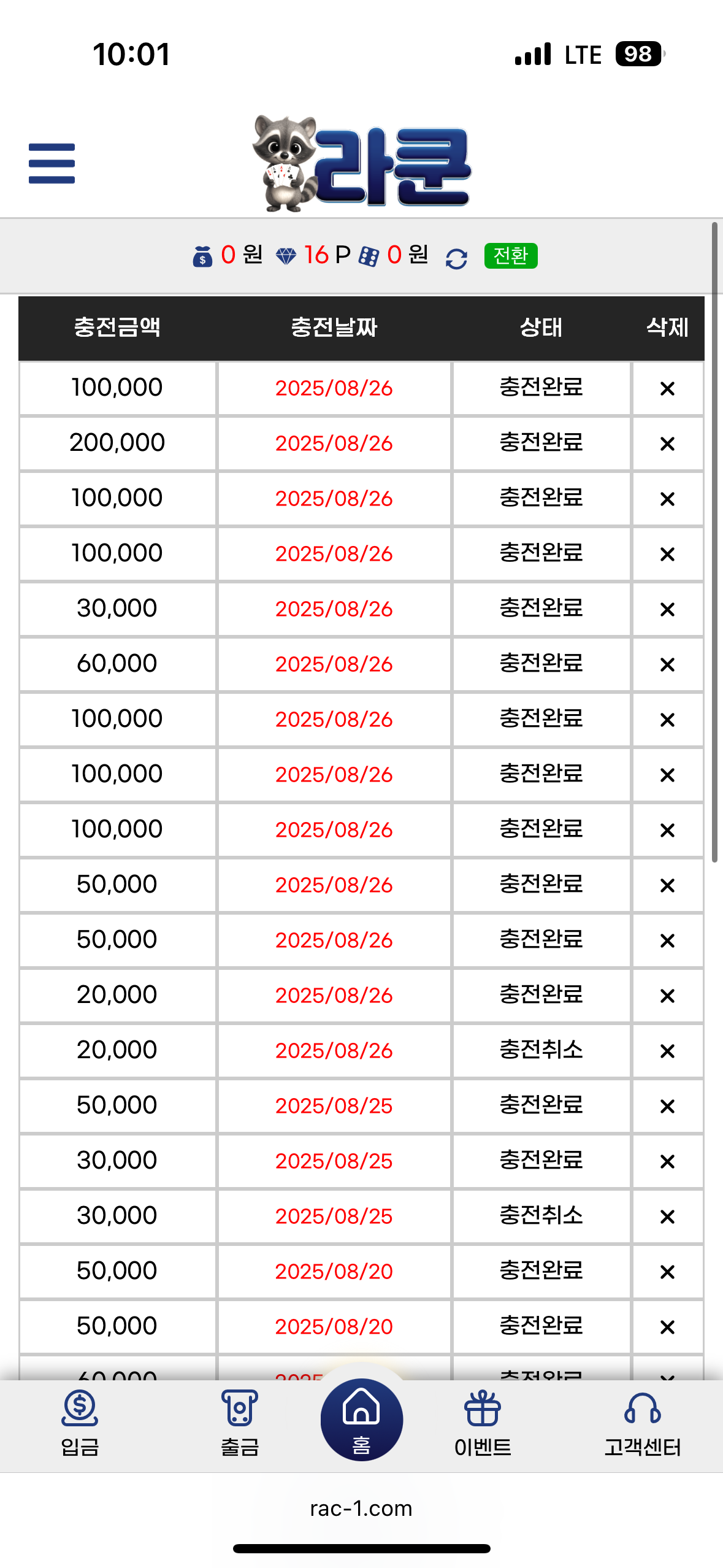
Task: Remove the 20,000 충전완료 record
Action: coord(667,996)
